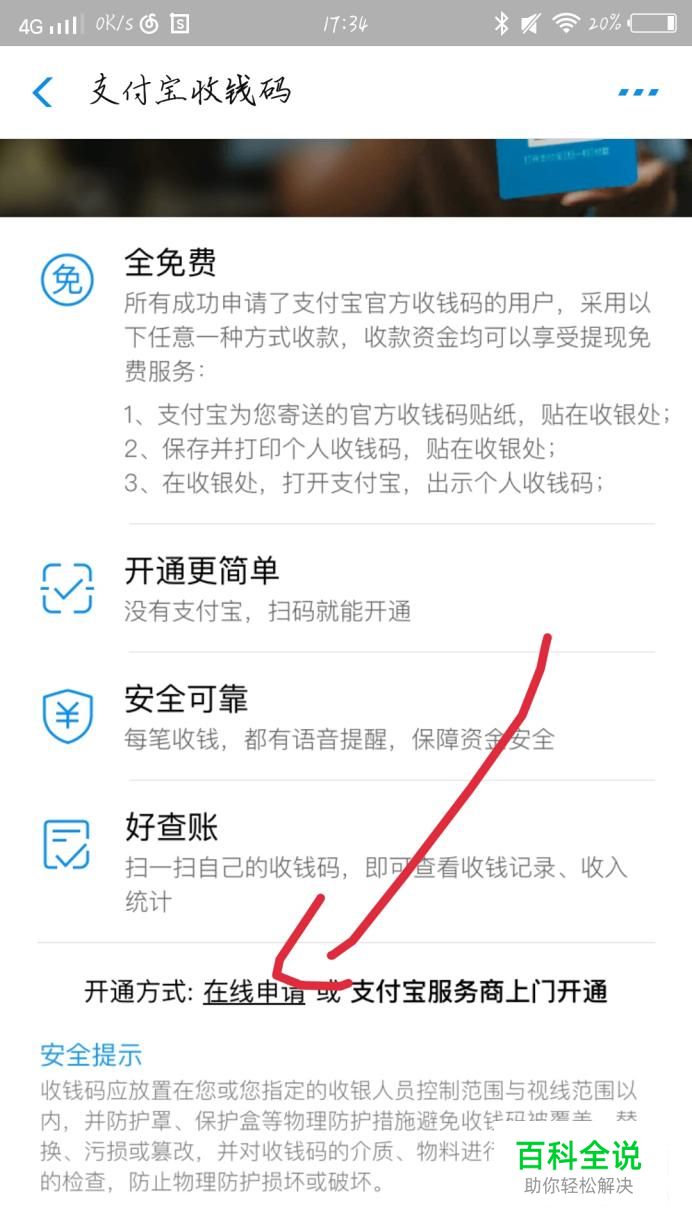Open the three-dot overflow menu

[638, 92]
